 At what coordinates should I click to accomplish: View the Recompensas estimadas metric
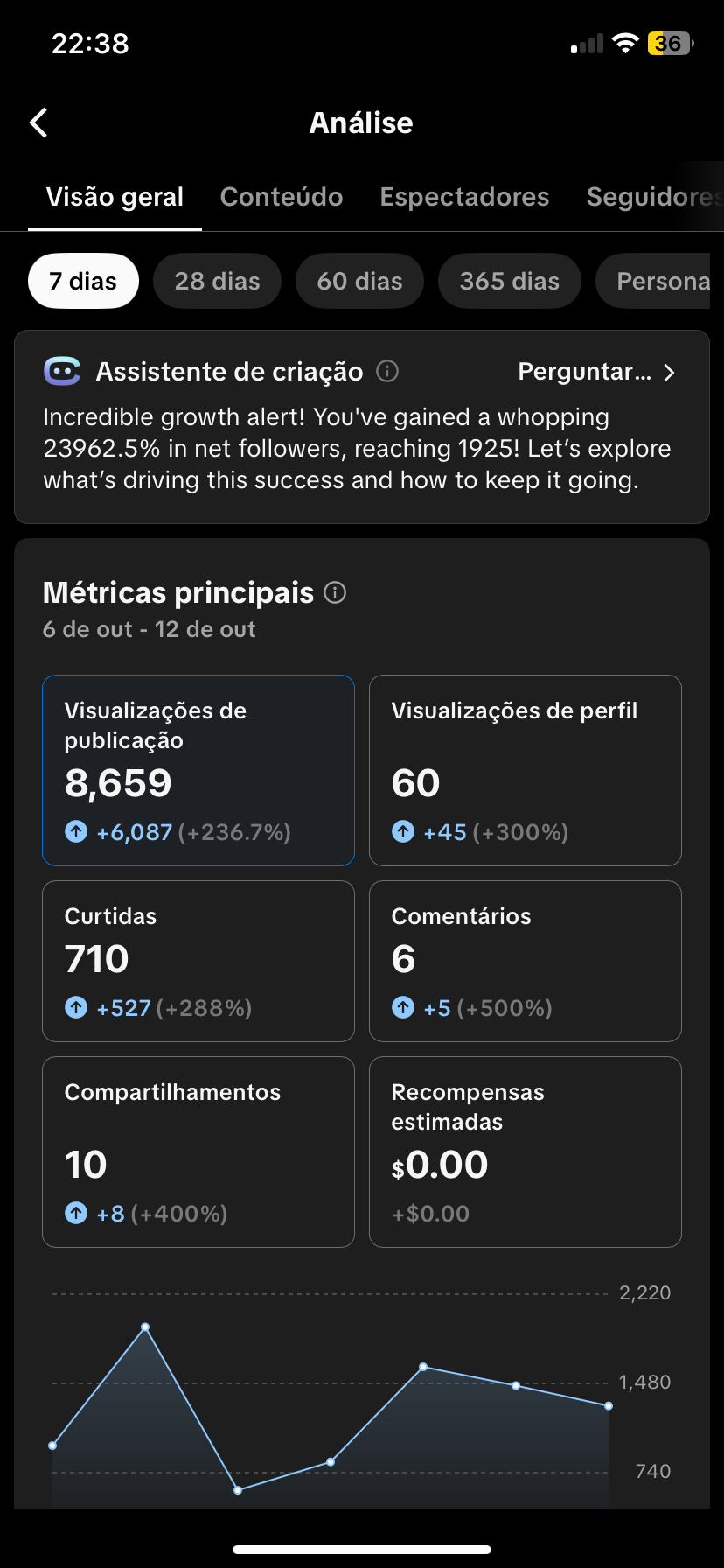pos(525,1151)
